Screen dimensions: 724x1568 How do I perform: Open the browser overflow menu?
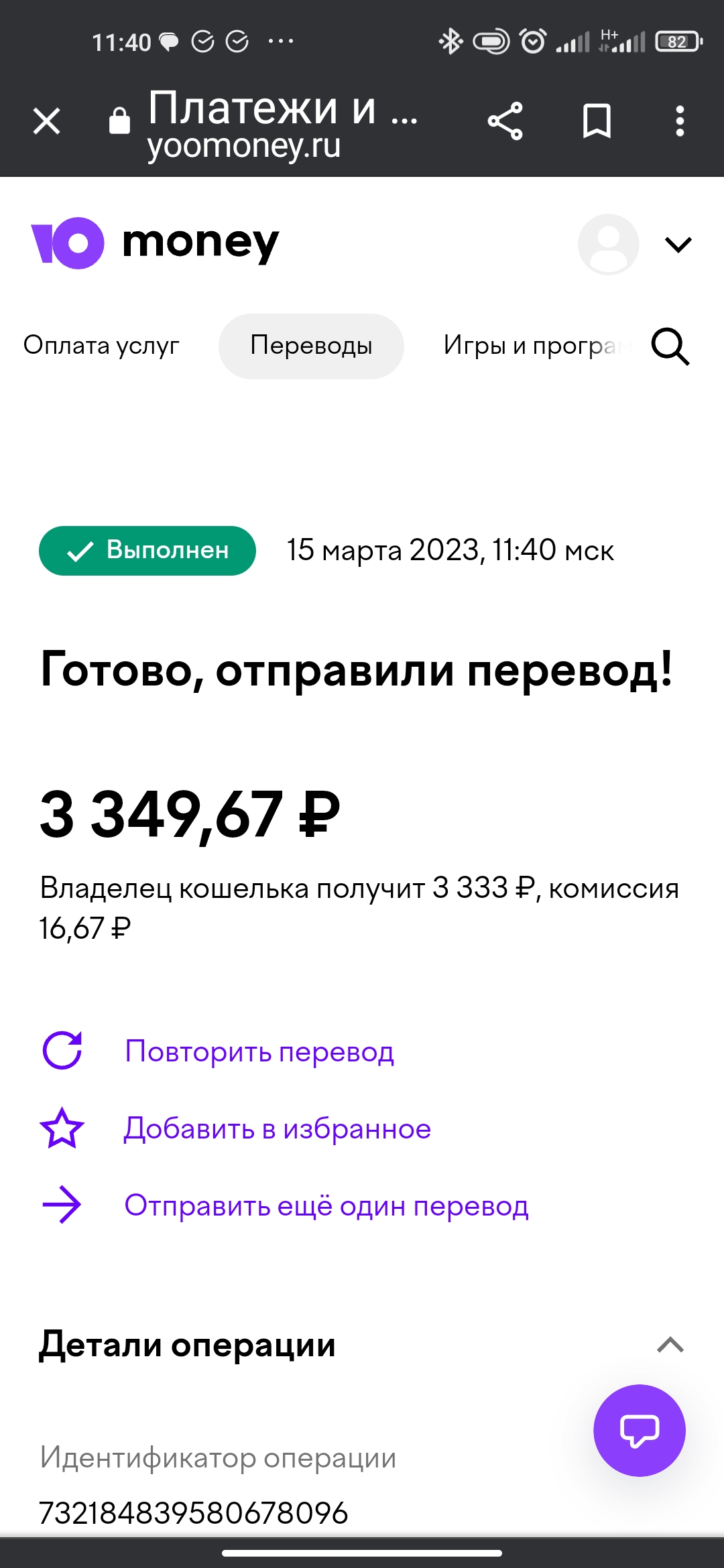point(680,121)
